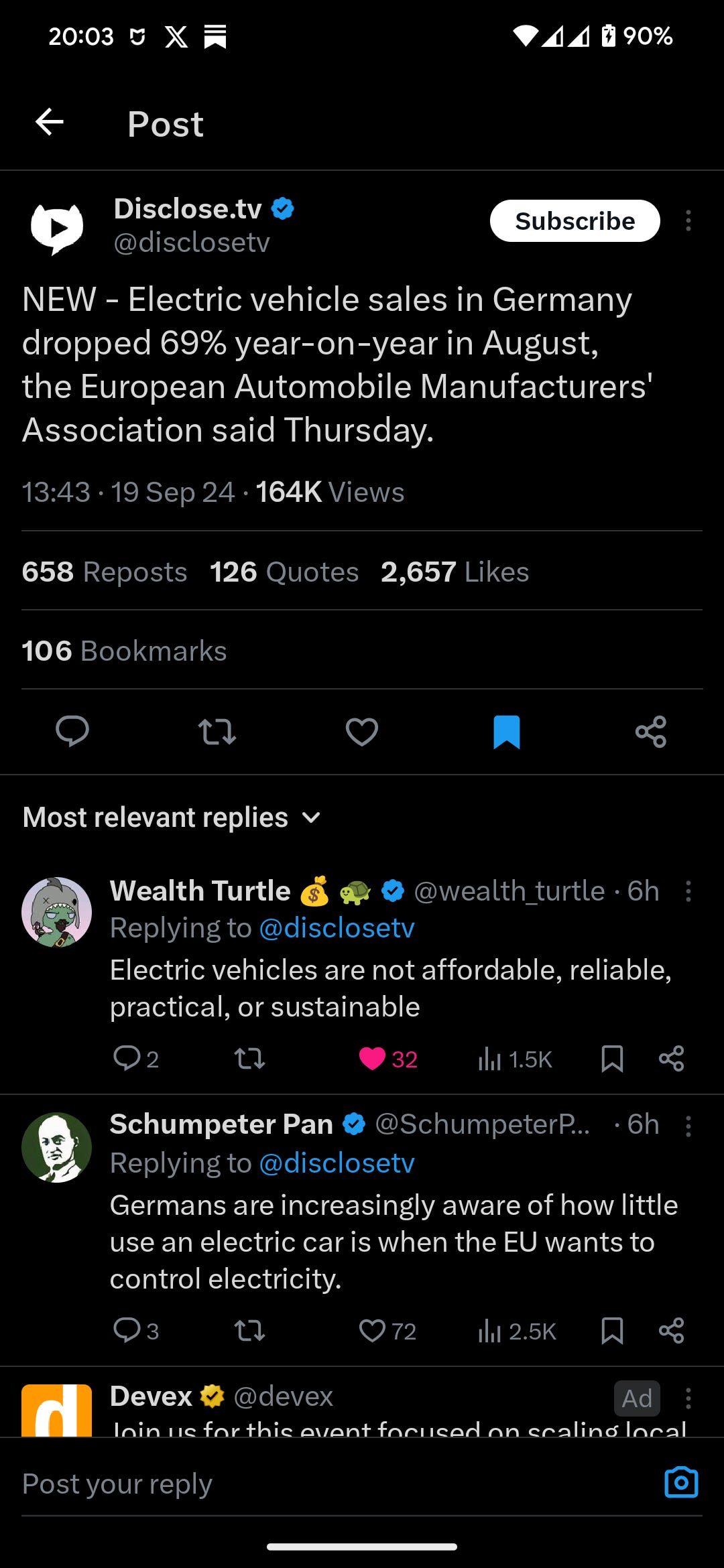View the 658 Reposts list
The height and width of the screenshot is (1568, 724).
coord(105,572)
